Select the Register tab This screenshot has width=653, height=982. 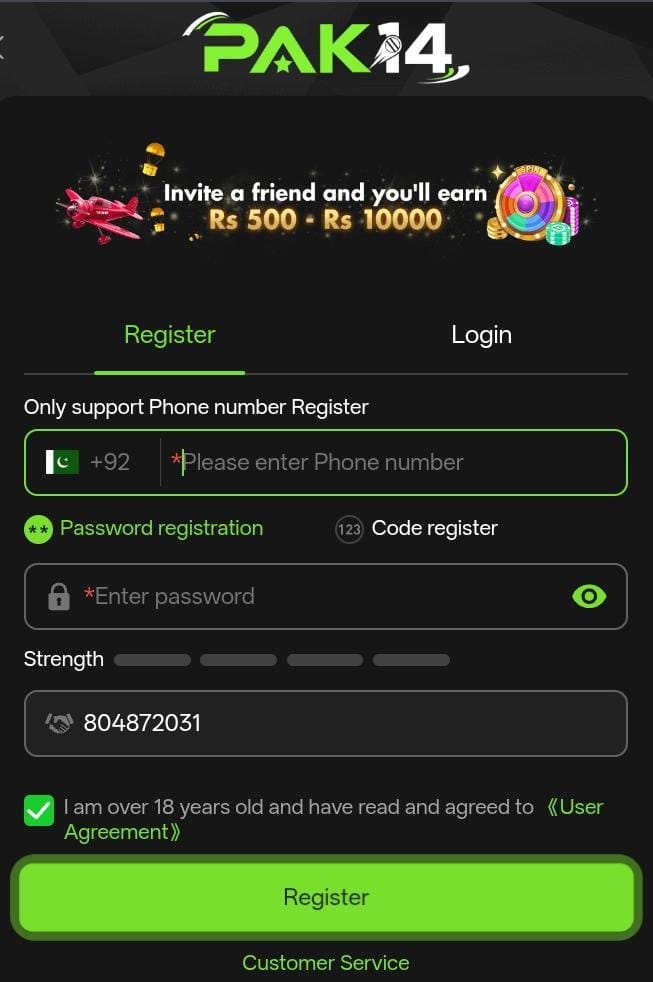click(170, 335)
